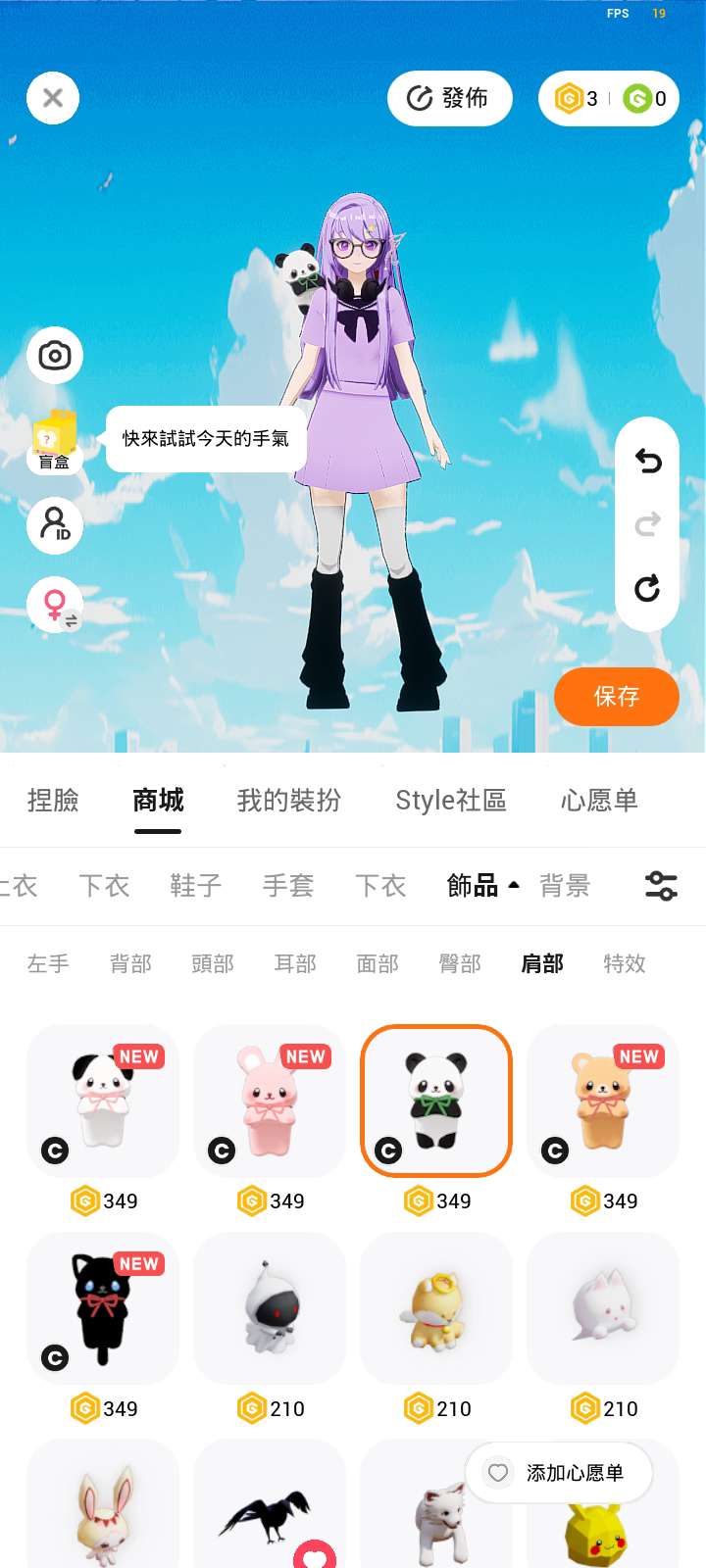This screenshot has height=1568, width=706.
Task: Open the filter settings icon
Action: (661, 886)
